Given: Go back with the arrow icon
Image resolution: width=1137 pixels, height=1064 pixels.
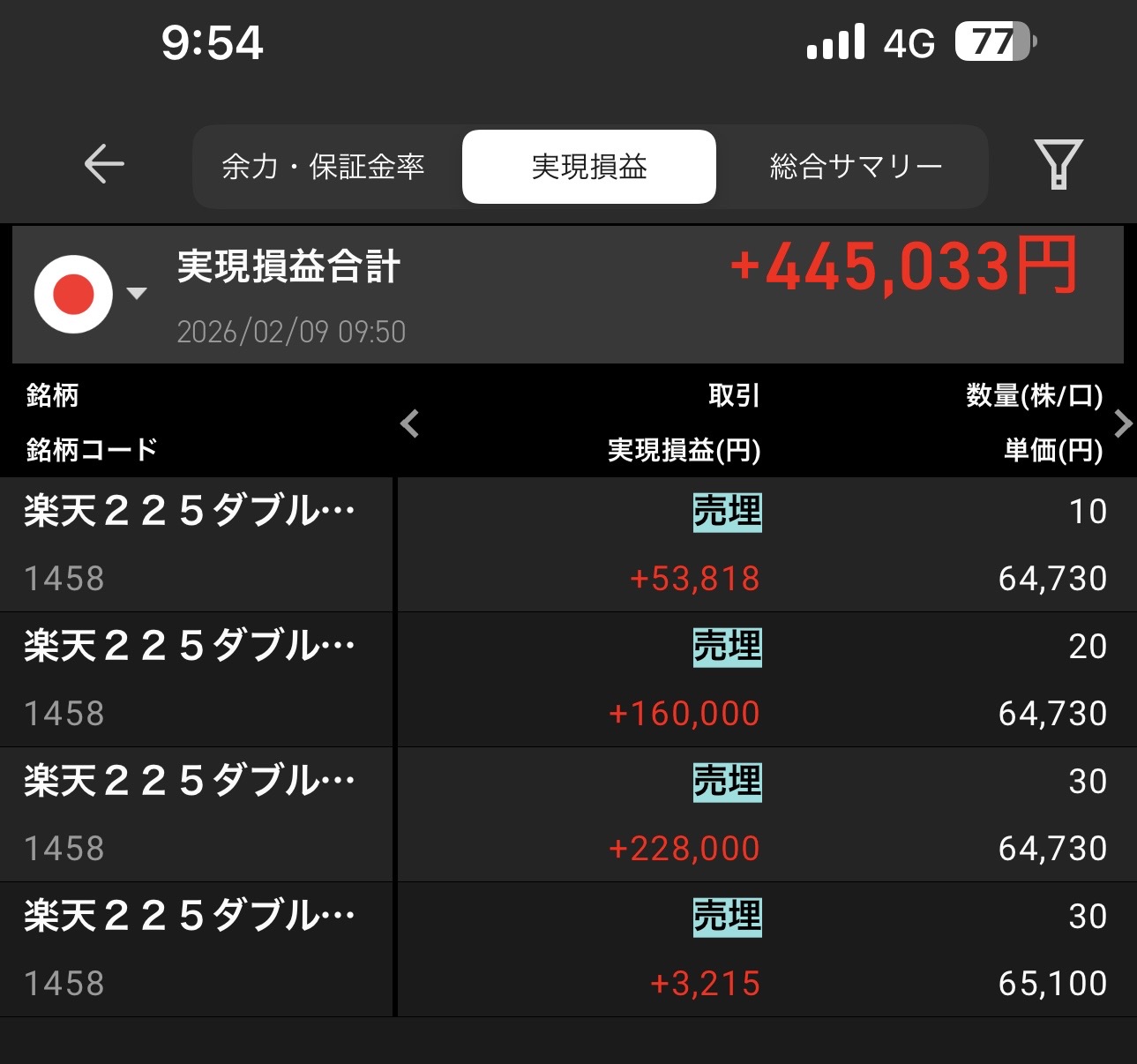Looking at the screenshot, I should (104, 165).
